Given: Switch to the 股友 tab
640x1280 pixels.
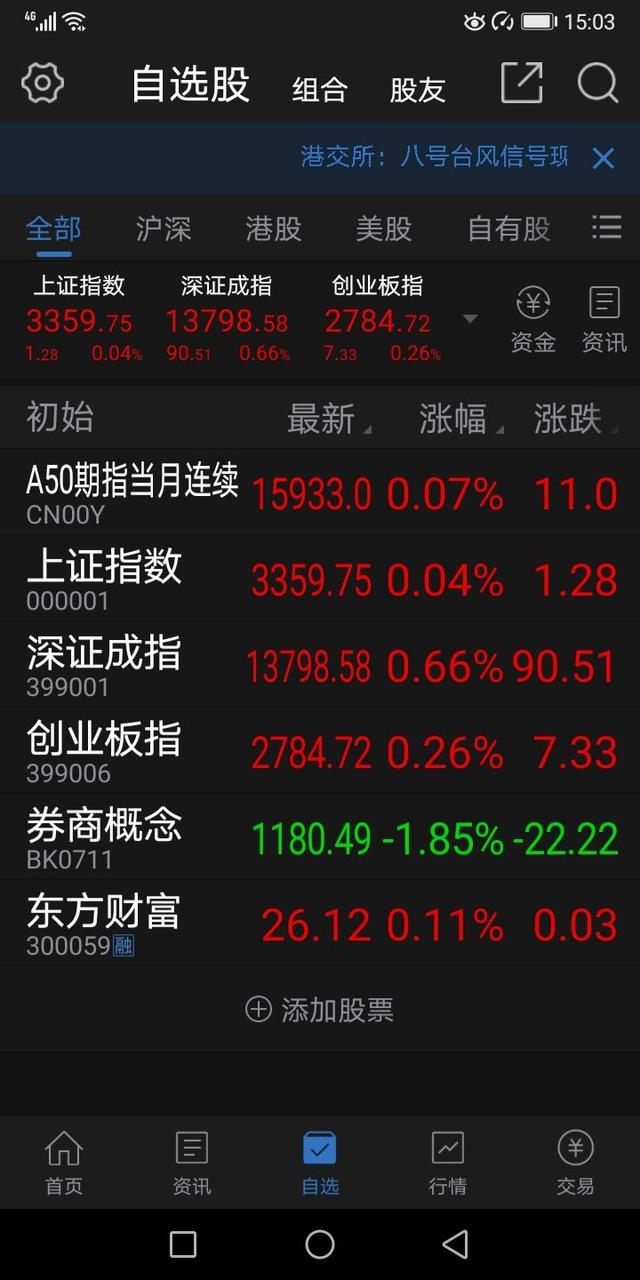Looking at the screenshot, I should pos(417,90).
